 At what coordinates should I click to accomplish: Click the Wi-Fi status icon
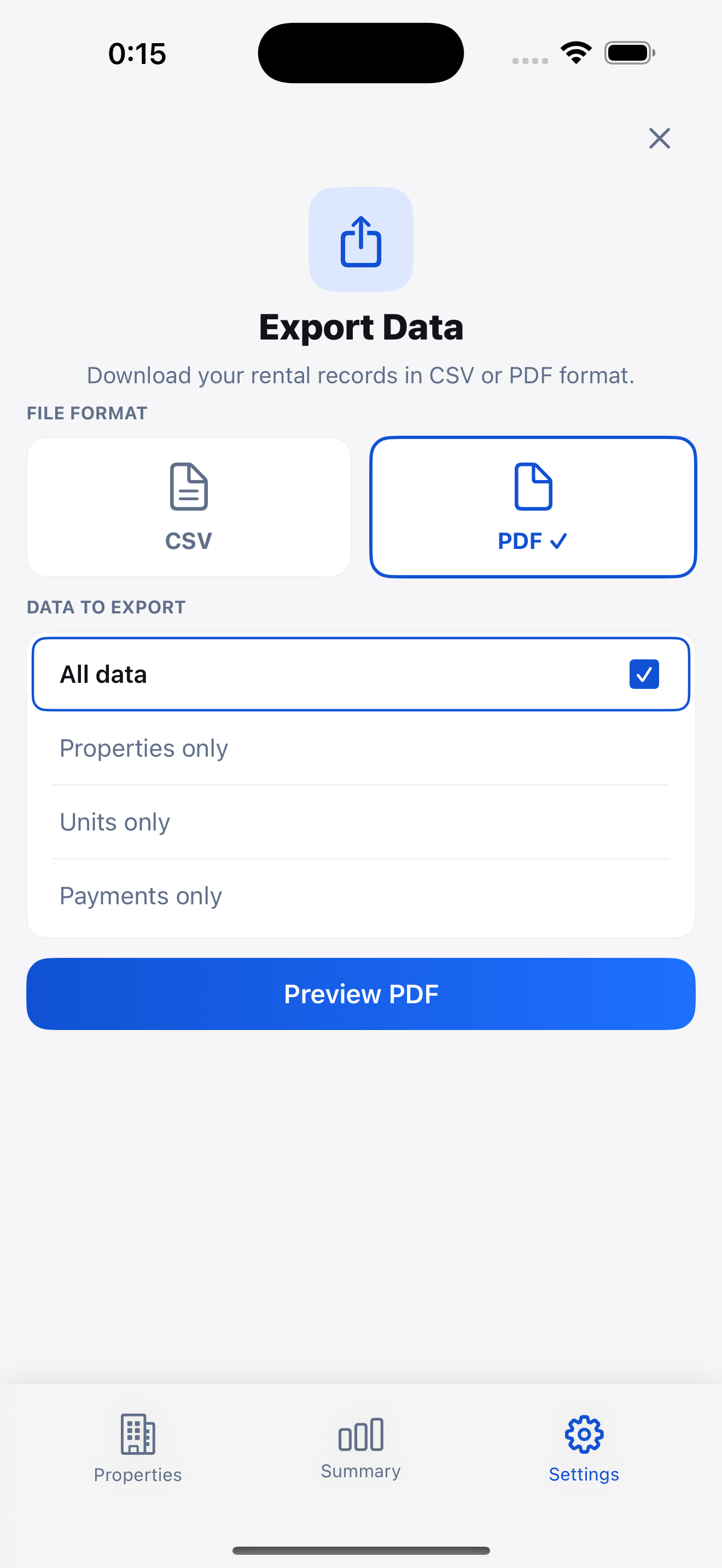tap(575, 52)
